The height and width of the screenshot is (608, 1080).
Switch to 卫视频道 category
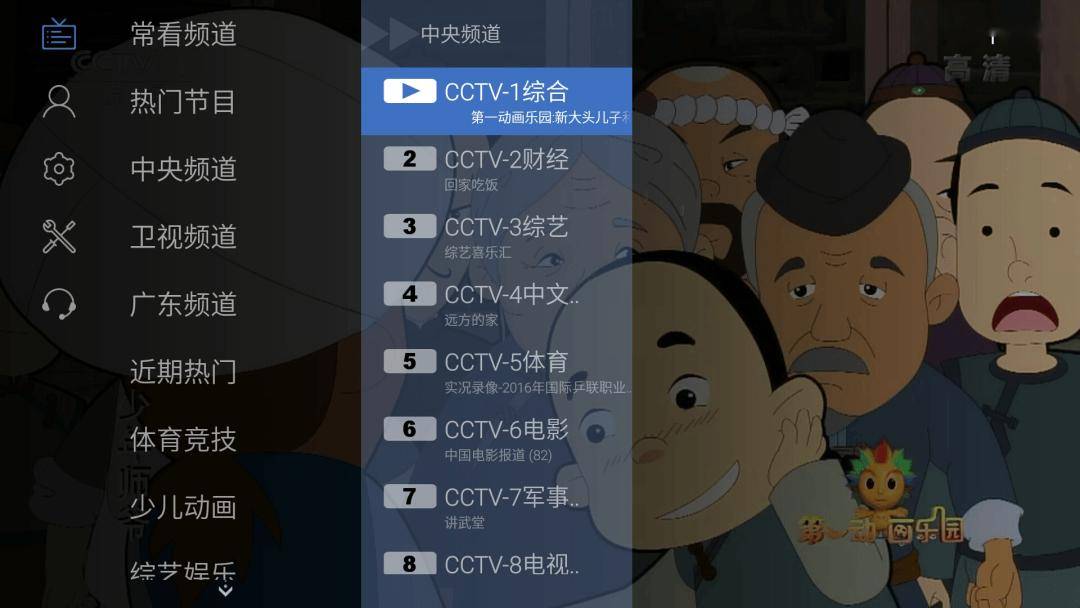pos(183,237)
